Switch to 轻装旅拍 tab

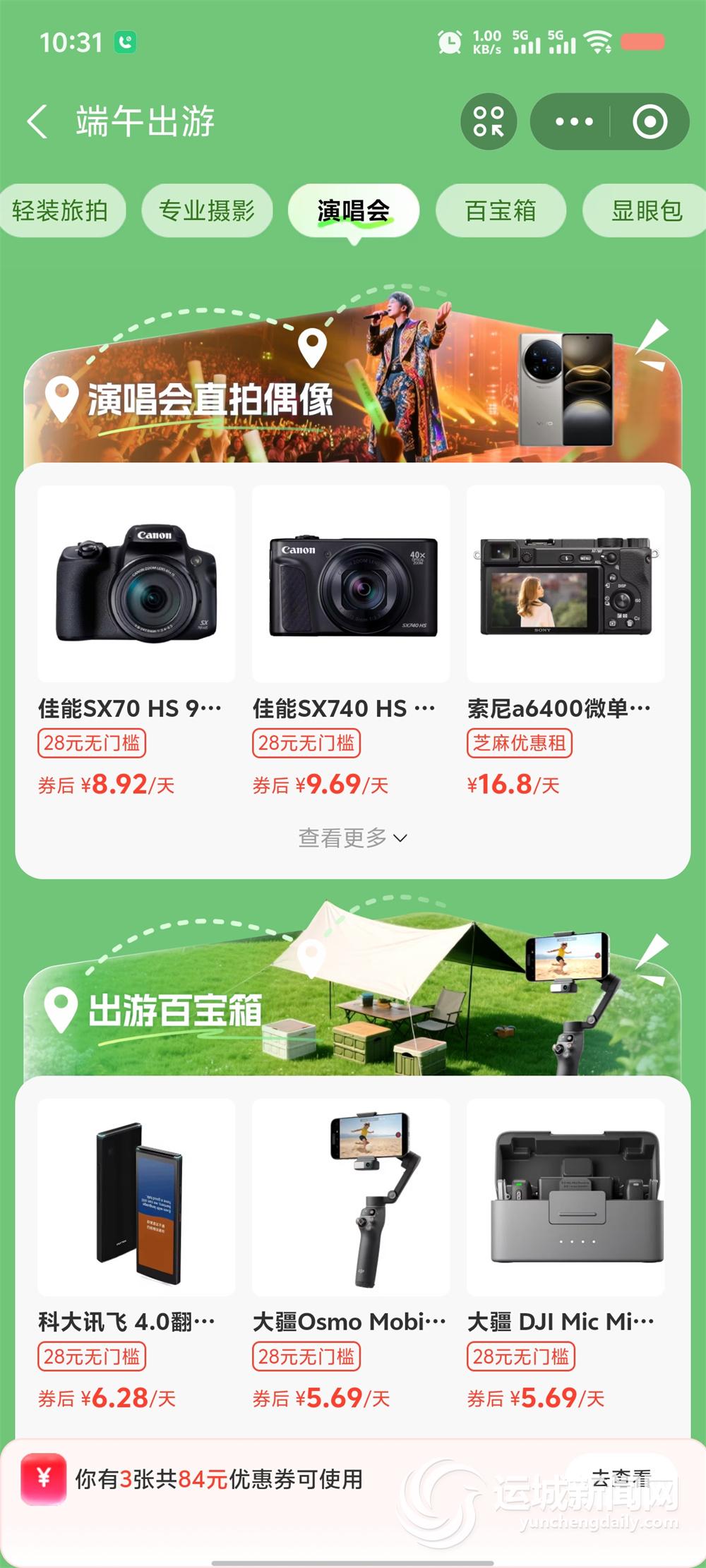[x=61, y=210]
